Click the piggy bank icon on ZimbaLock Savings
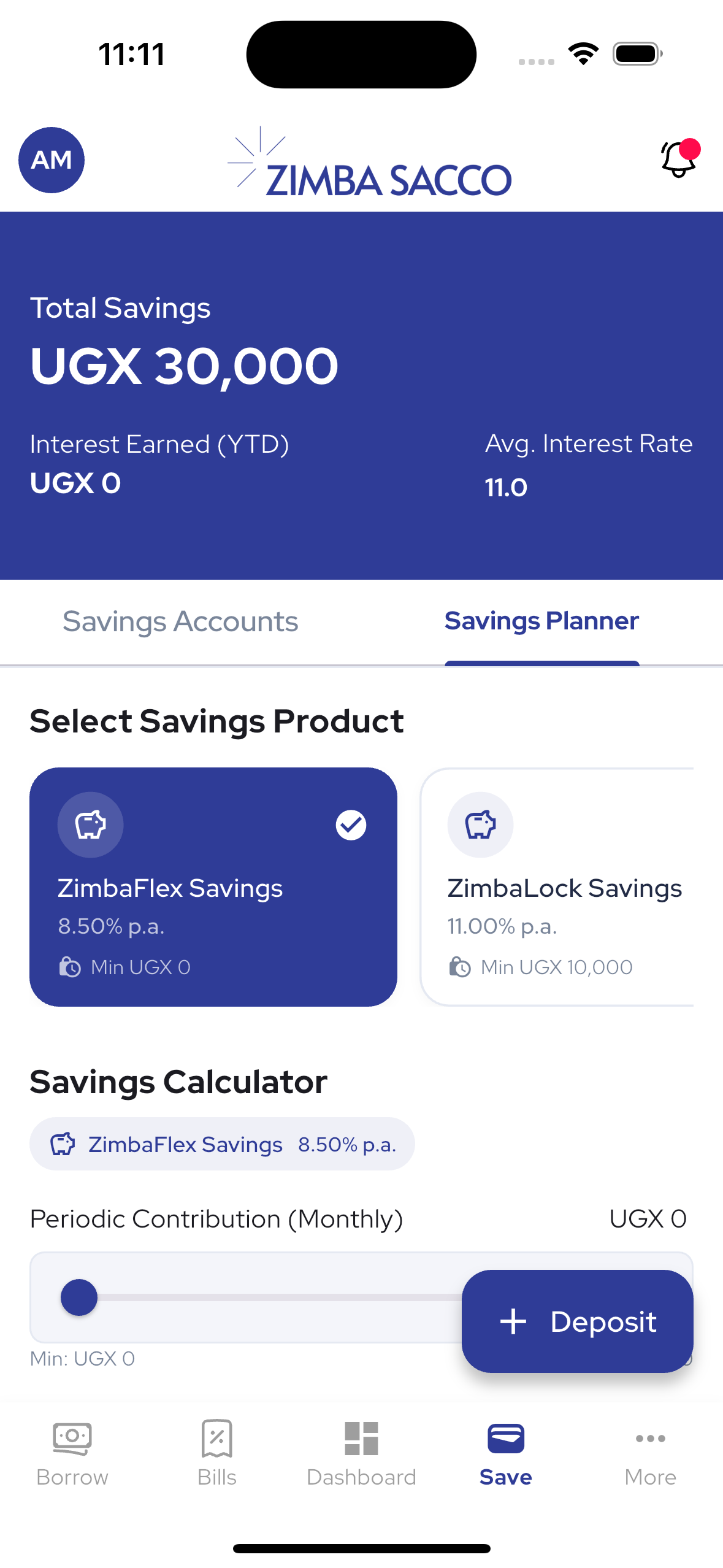Viewport: 723px width, 1568px height. click(480, 824)
